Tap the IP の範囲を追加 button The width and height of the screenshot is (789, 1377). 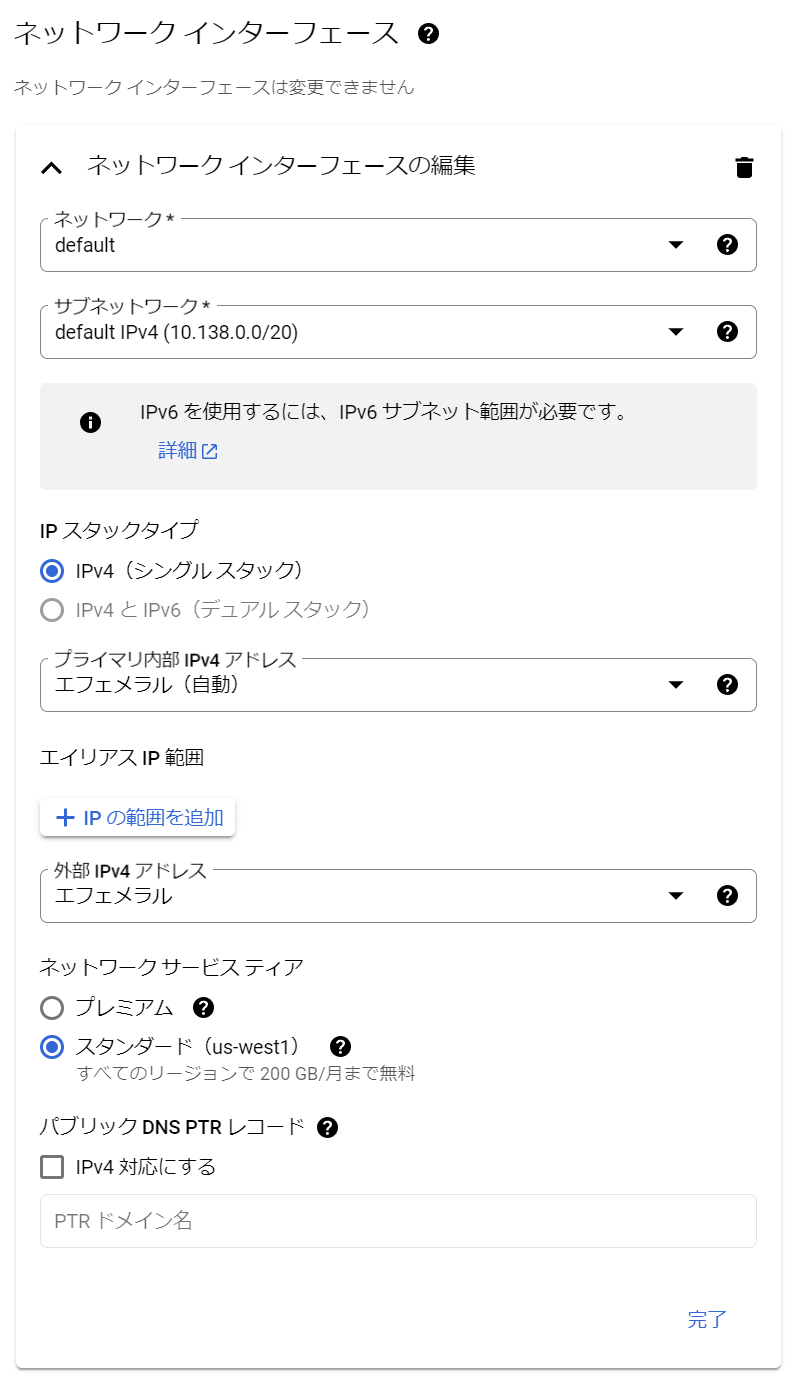tap(138, 817)
